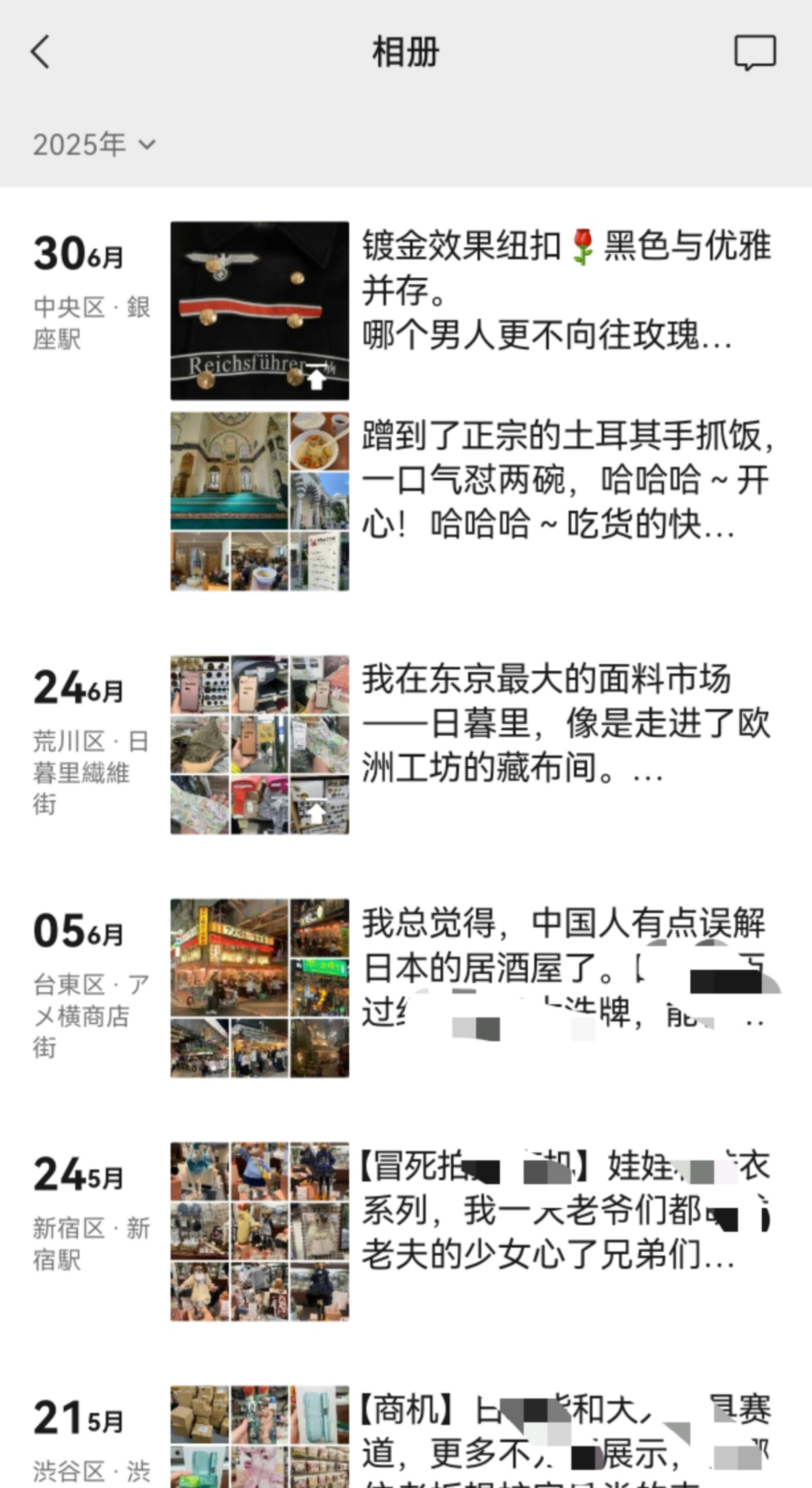
Task: Open the Turkish pilaf mosque photo collage
Action: [x=259, y=501]
